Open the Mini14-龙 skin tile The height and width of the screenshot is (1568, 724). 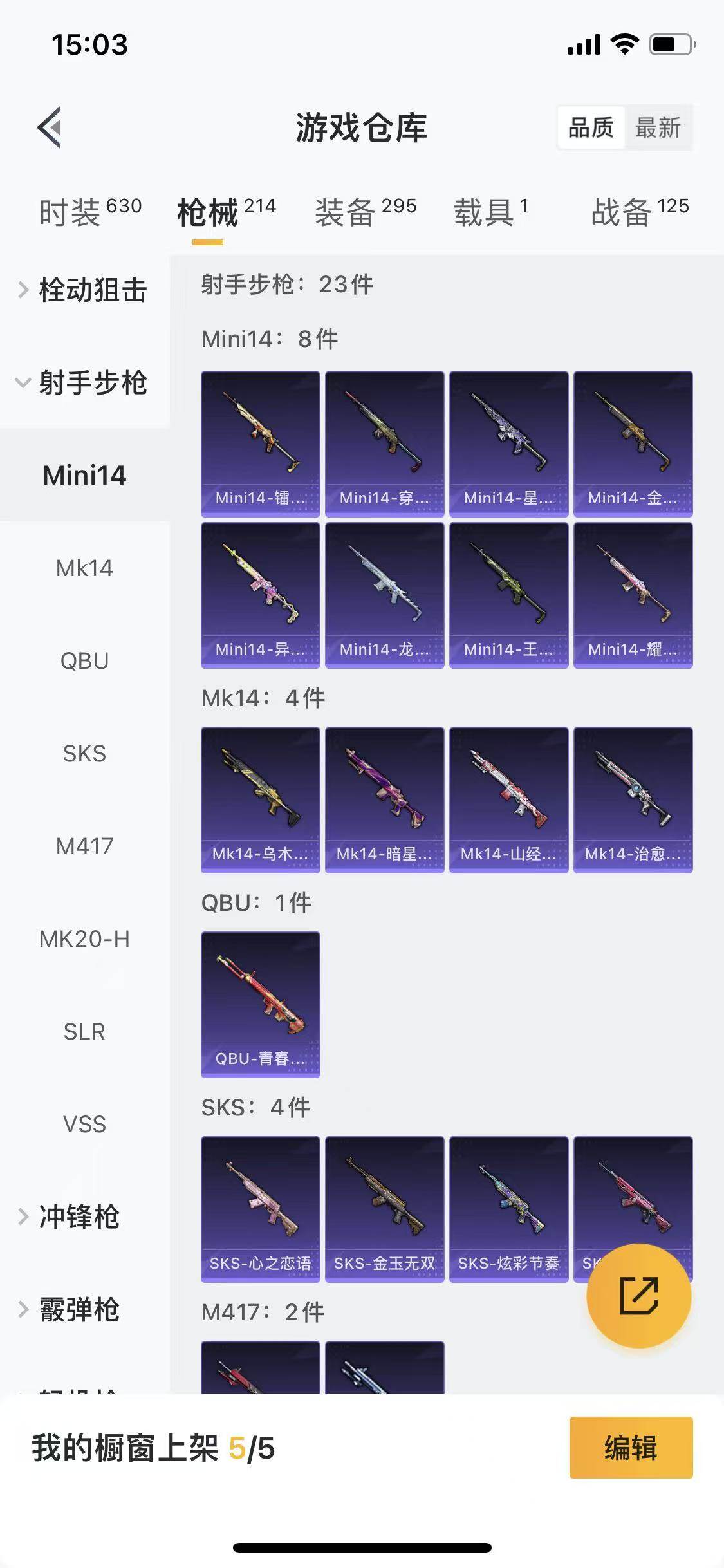[x=385, y=595]
